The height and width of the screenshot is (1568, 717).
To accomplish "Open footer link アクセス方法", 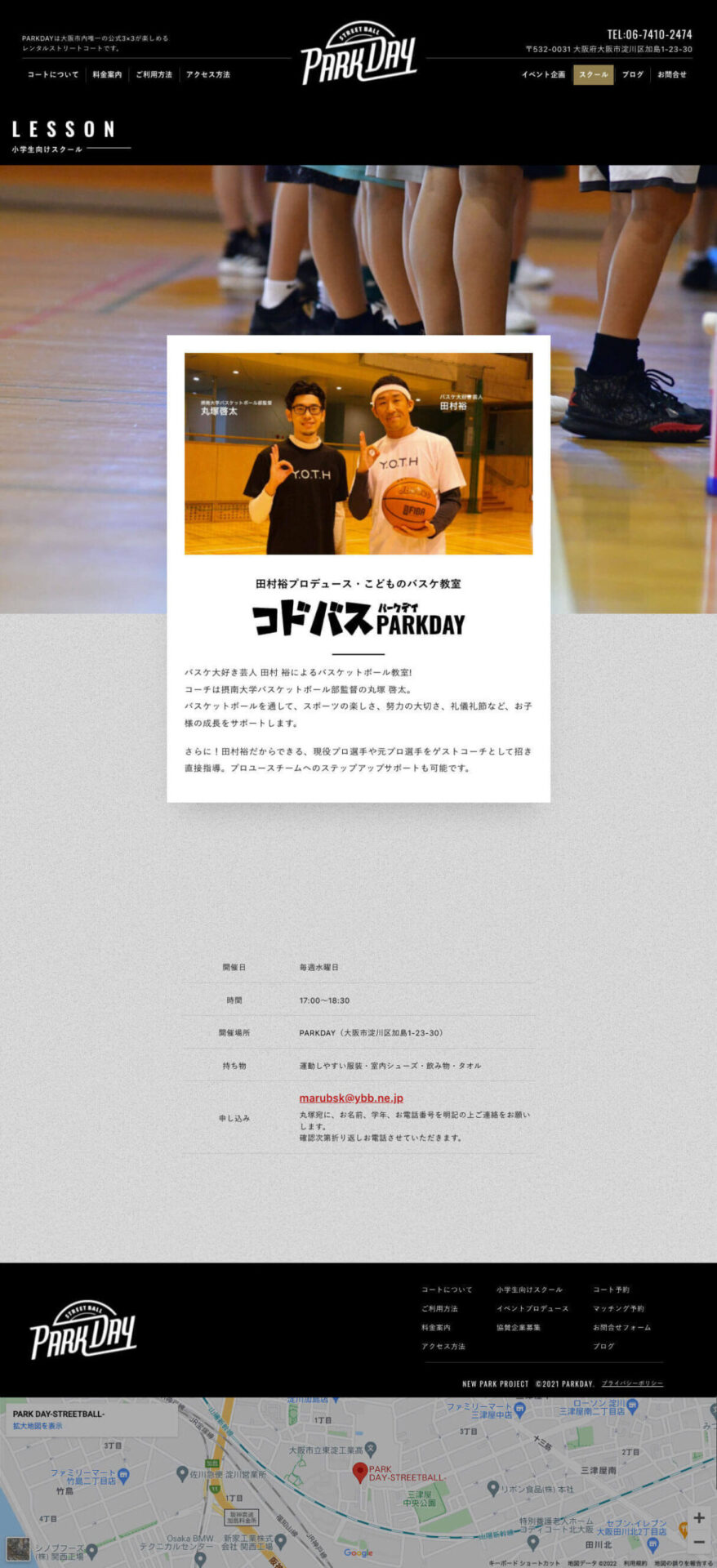I will coord(443,1346).
